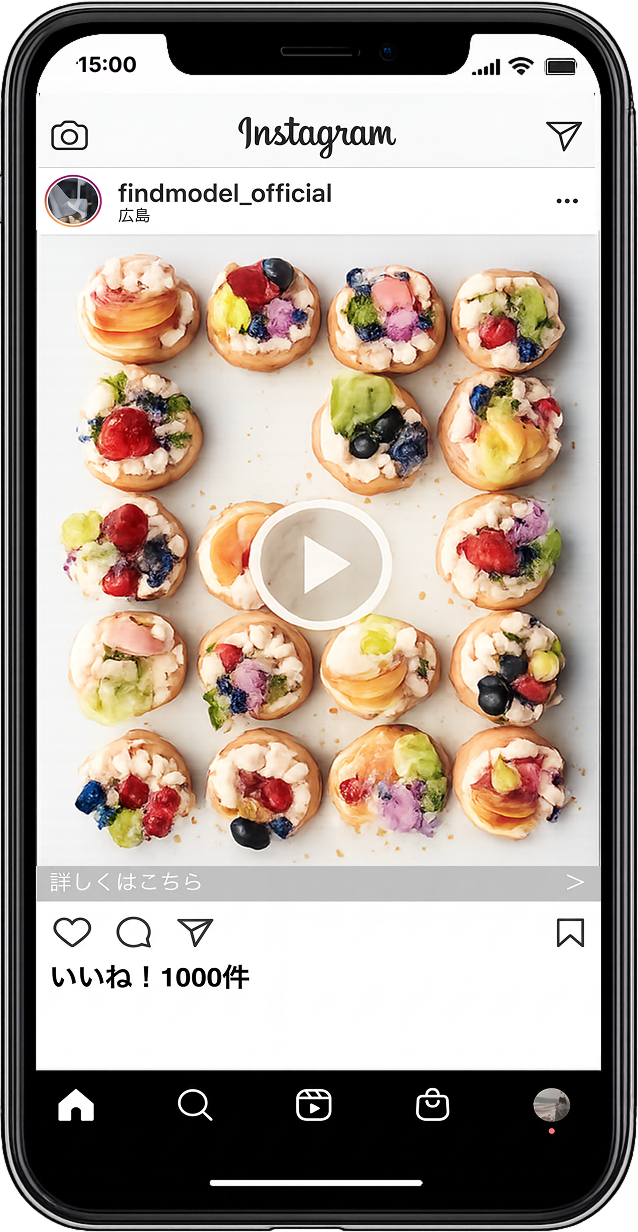This screenshot has width=638, height=1232.
Task: Switch to the Search tab
Action: click(x=195, y=1105)
